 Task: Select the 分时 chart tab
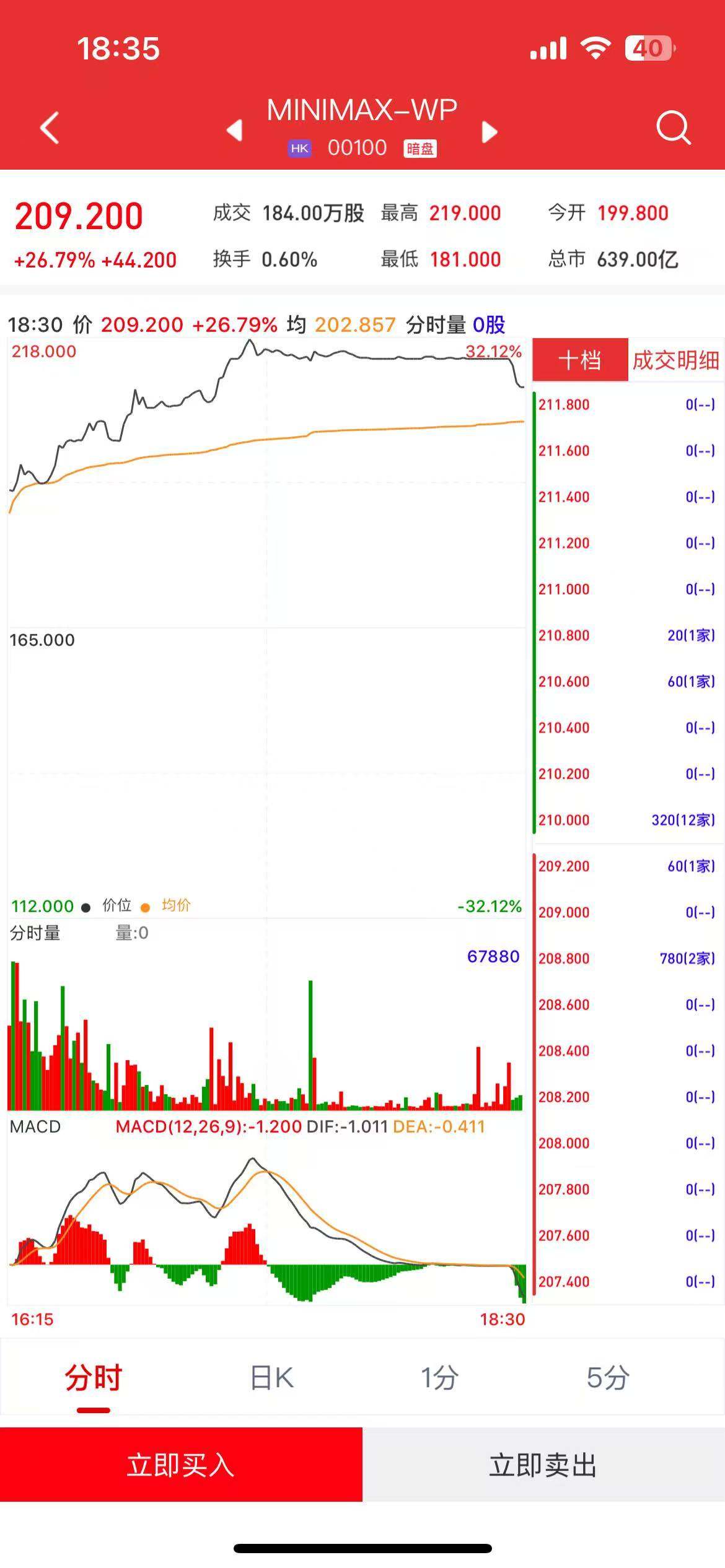click(94, 1379)
